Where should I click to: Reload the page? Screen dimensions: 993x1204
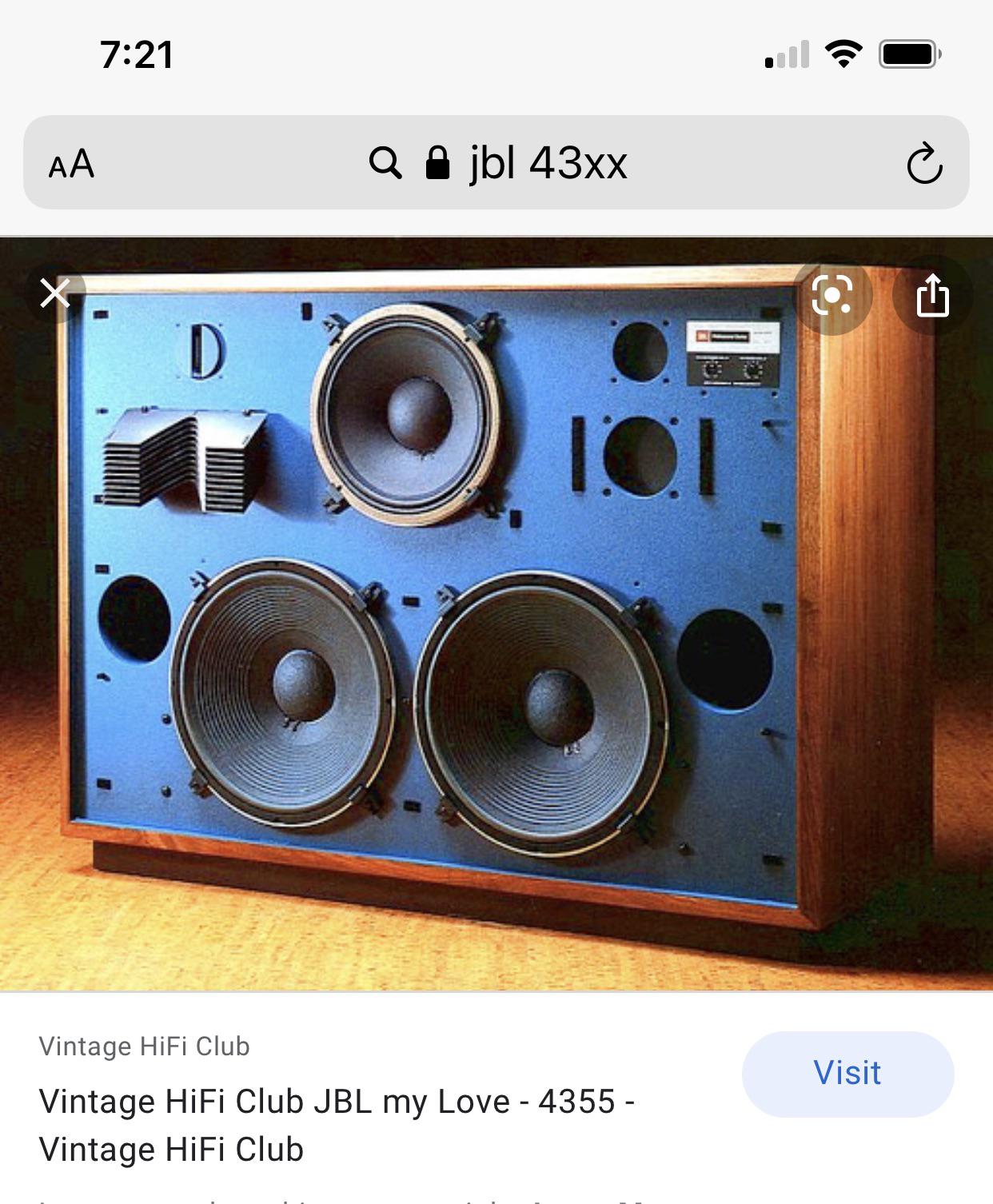924,164
